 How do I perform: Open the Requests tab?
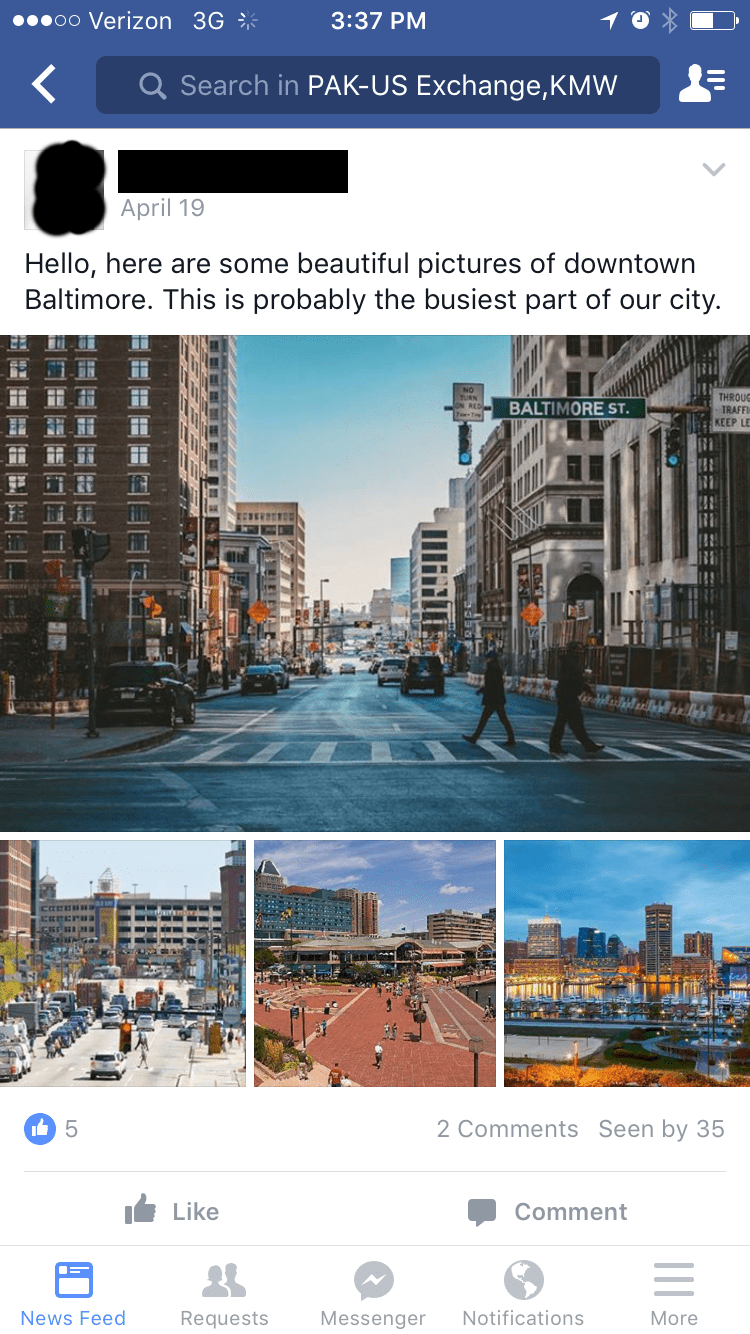point(224,1294)
